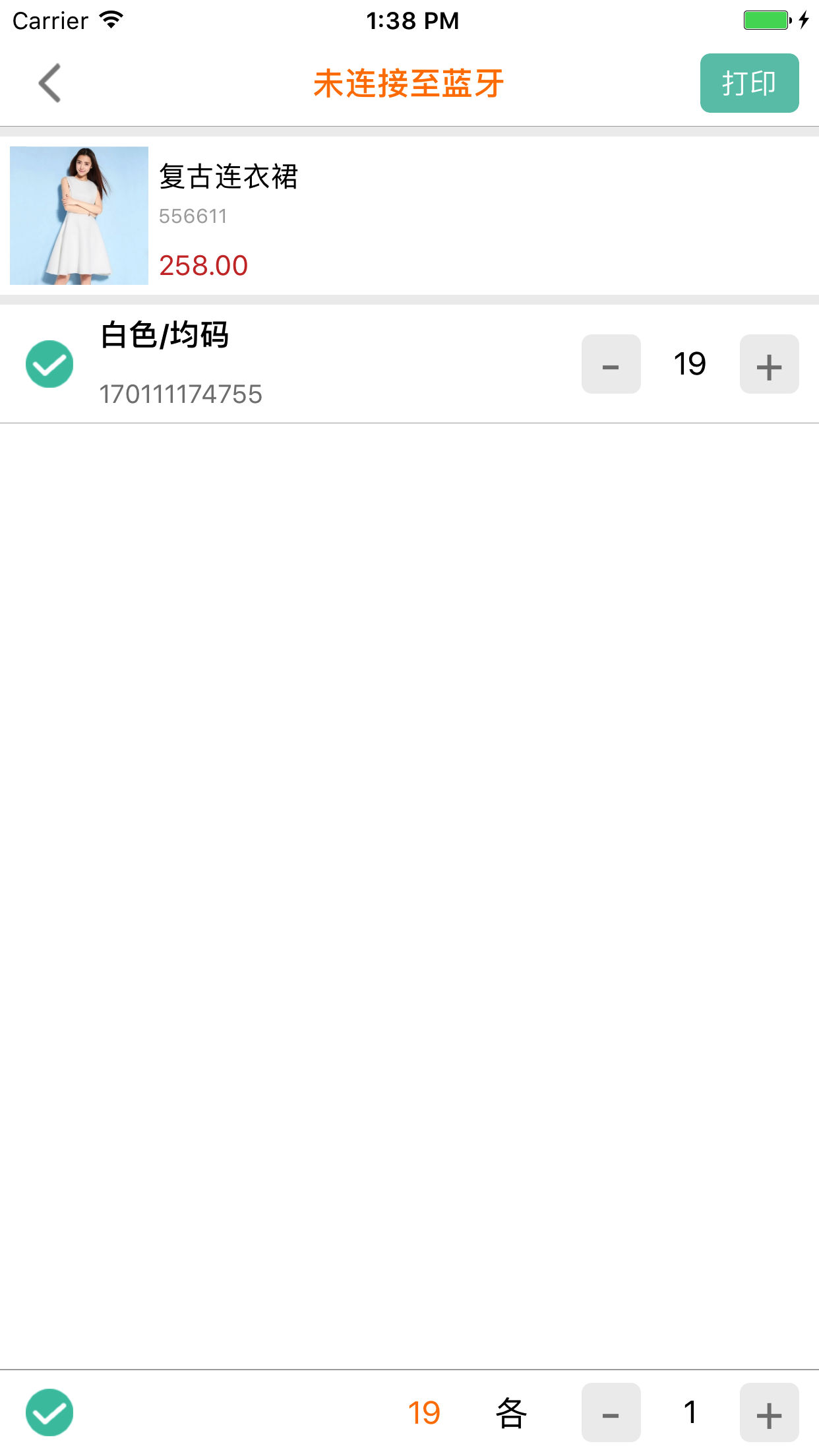Viewport: 819px width, 1456px height.
Task: Tap the Wi-Fi icon in the status bar
Action: coord(110,20)
